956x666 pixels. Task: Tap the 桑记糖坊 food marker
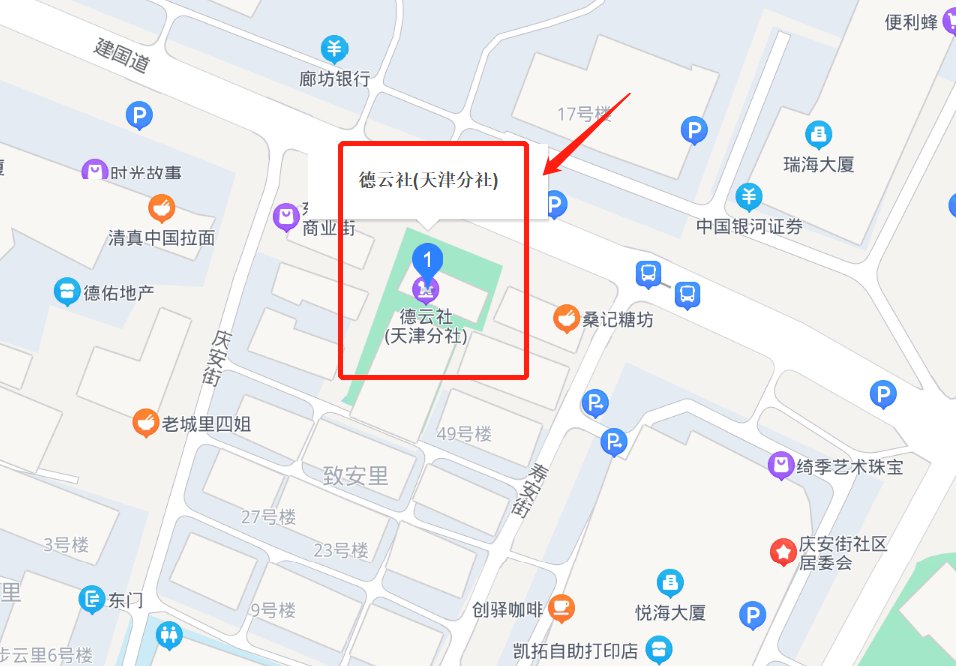coord(567,319)
